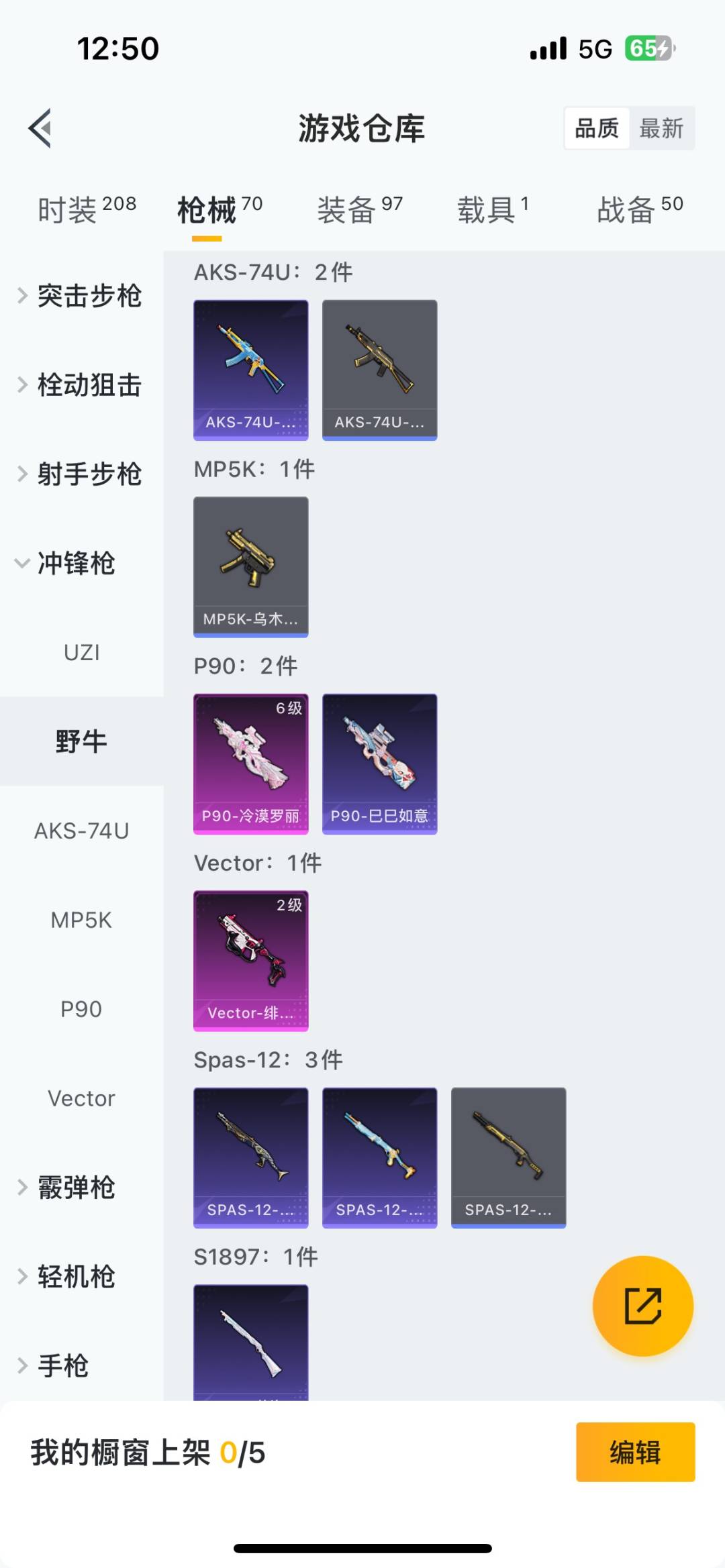The height and width of the screenshot is (1568, 725).
Task: Enable 最新 sorting order
Action: (x=662, y=128)
